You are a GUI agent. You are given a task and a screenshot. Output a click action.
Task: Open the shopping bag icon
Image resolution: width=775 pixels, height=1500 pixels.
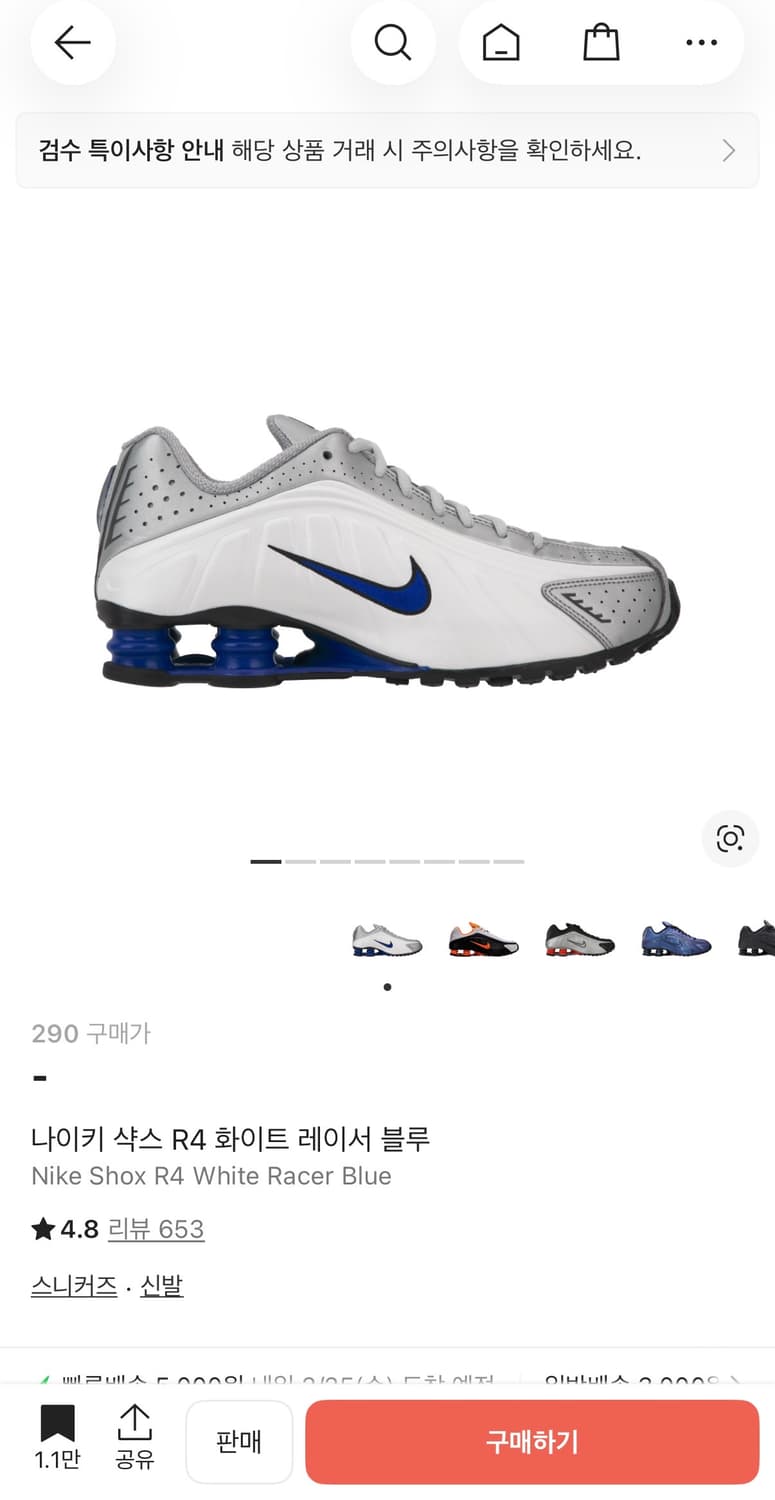601,42
